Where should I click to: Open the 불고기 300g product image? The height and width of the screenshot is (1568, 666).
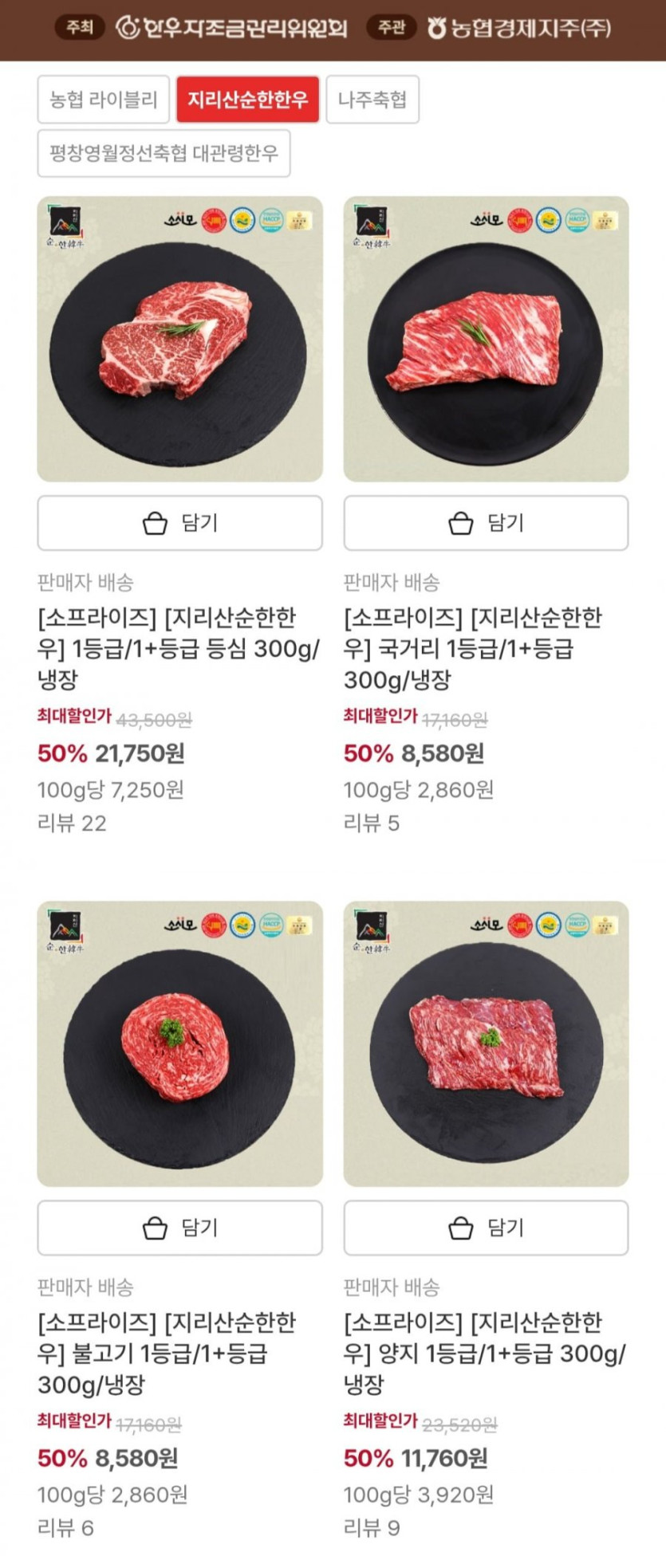(179, 1043)
